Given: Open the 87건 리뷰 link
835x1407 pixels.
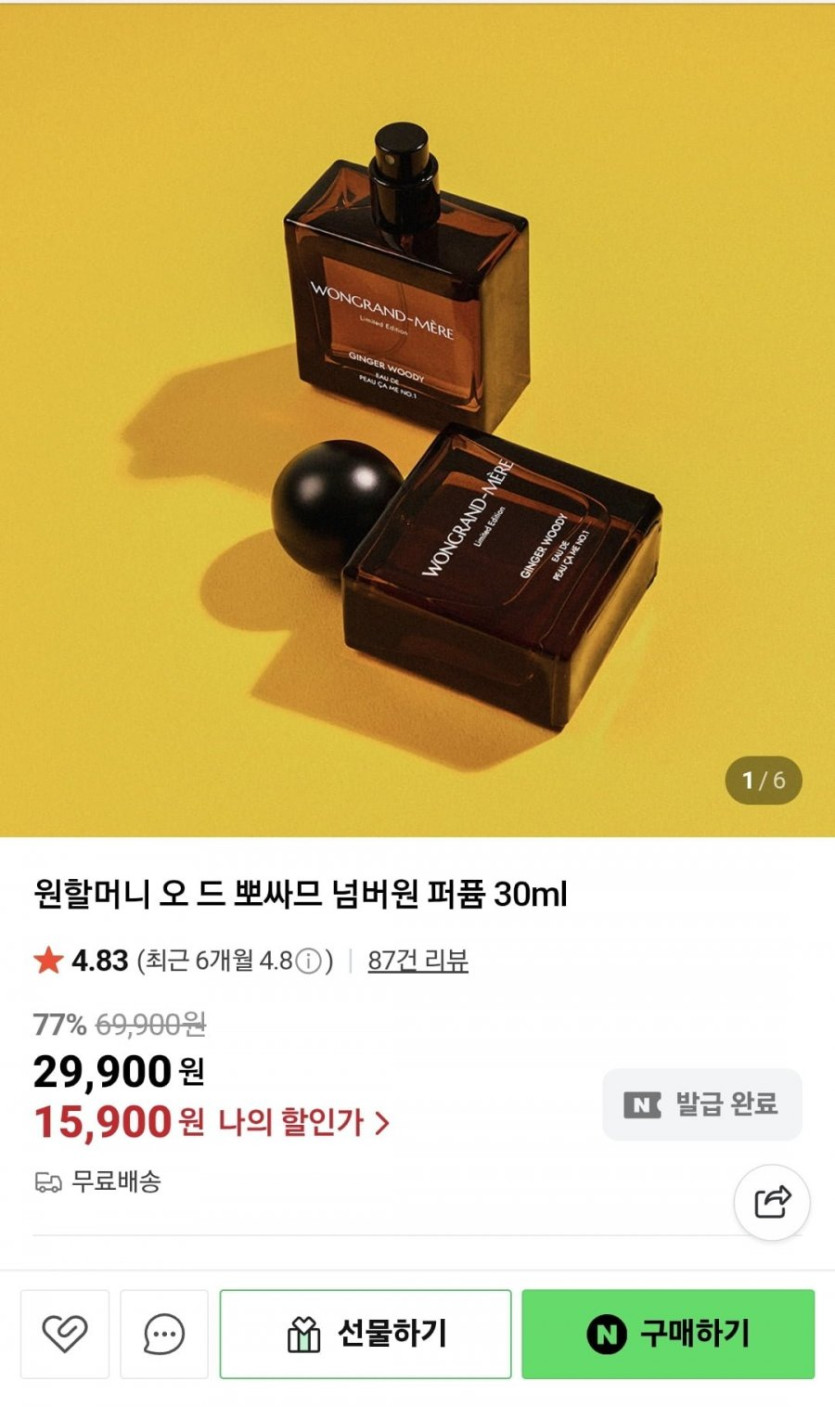Looking at the screenshot, I should click(417, 961).
